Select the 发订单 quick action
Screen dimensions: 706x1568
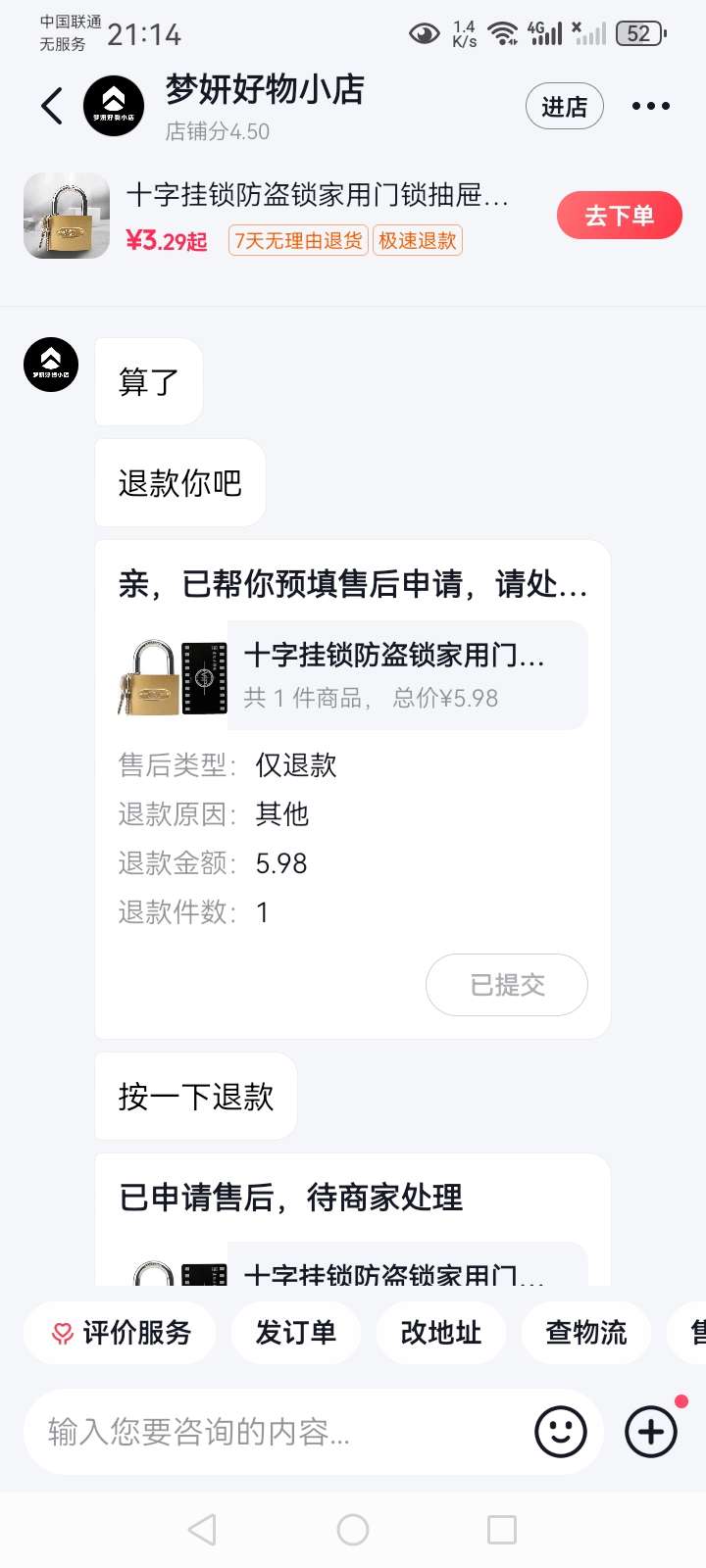click(x=295, y=1332)
